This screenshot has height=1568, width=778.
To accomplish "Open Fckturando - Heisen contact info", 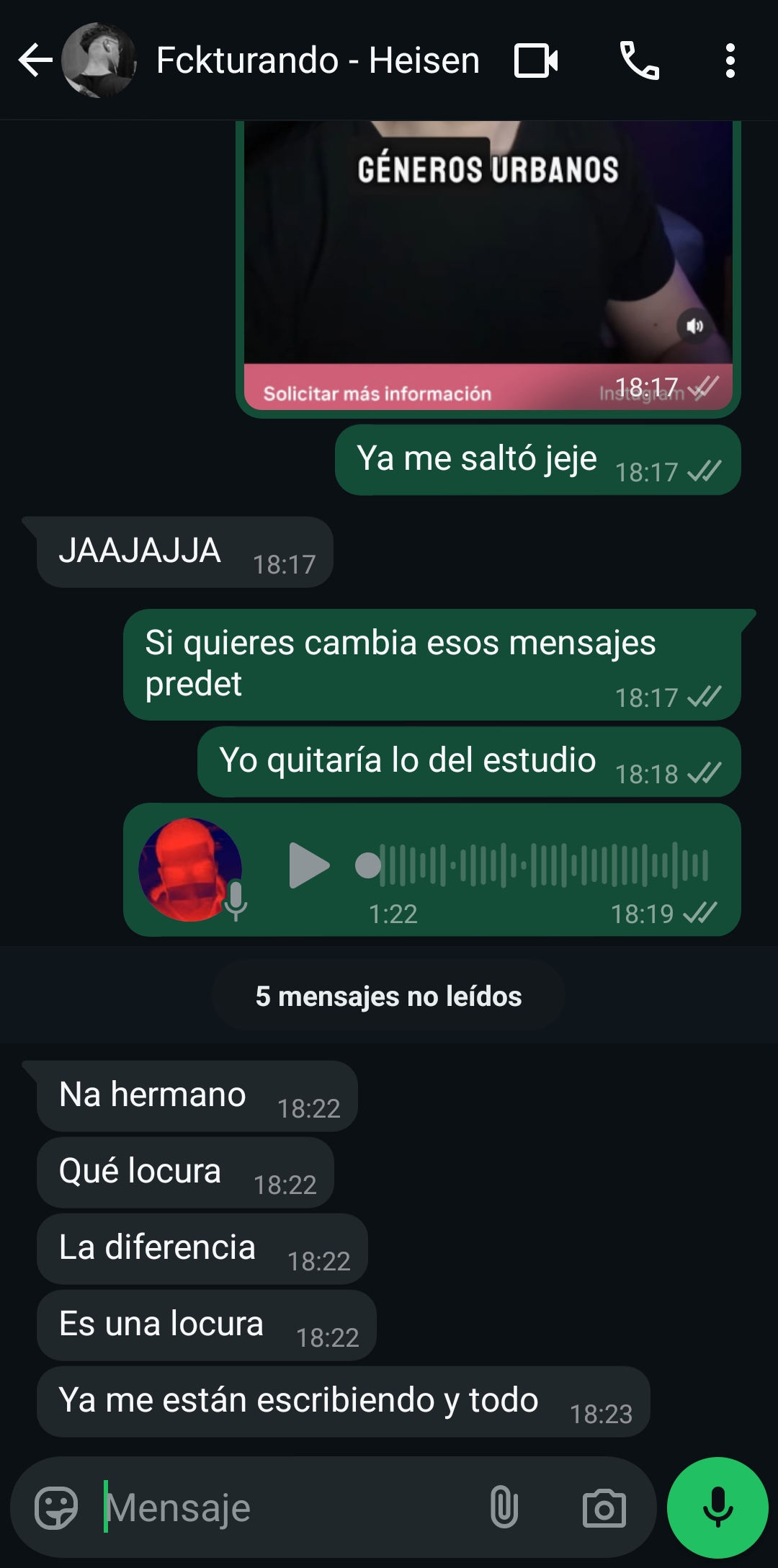I will coord(317,61).
